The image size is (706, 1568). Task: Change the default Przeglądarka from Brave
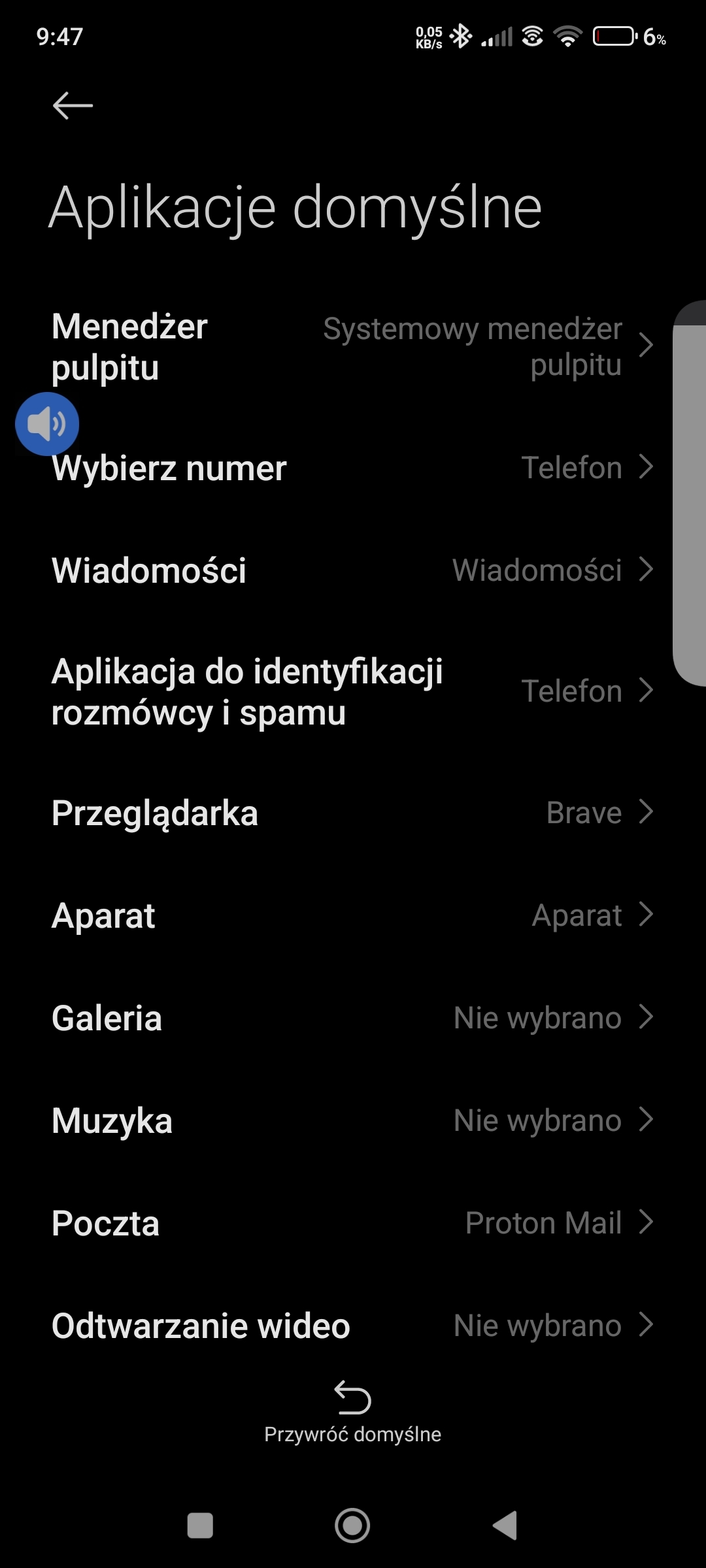[x=353, y=813]
